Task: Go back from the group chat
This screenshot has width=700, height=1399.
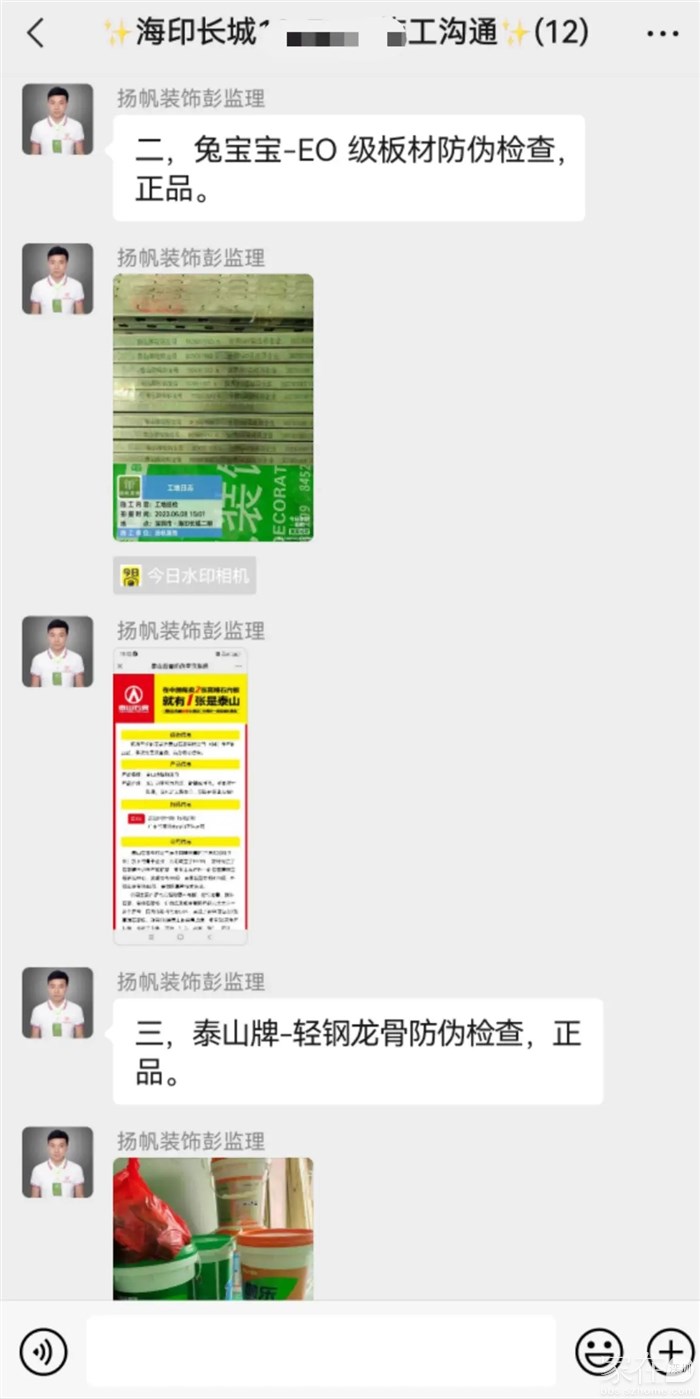Action: (35, 33)
